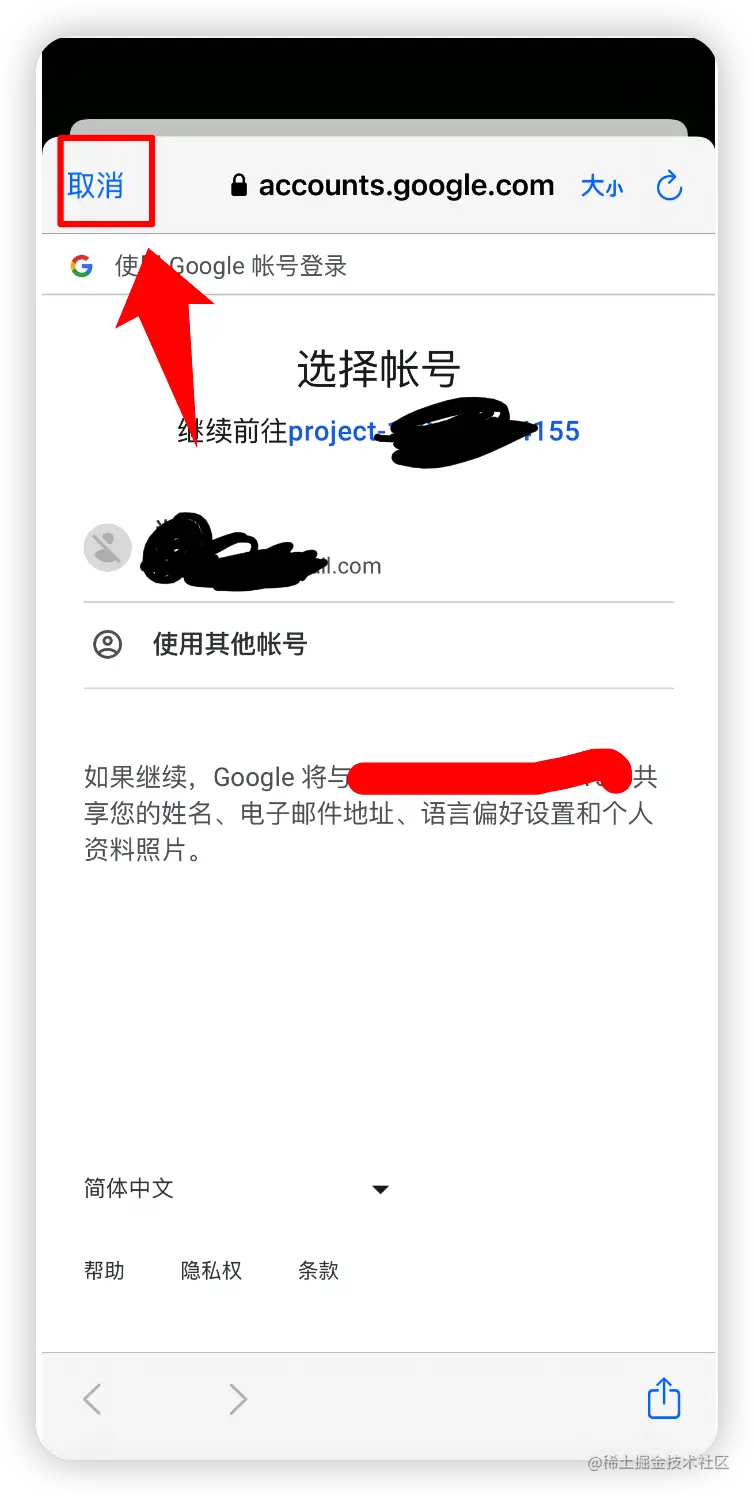Reload the accounts.google.com page
This screenshot has width=754, height=1496.
[x=668, y=185]
